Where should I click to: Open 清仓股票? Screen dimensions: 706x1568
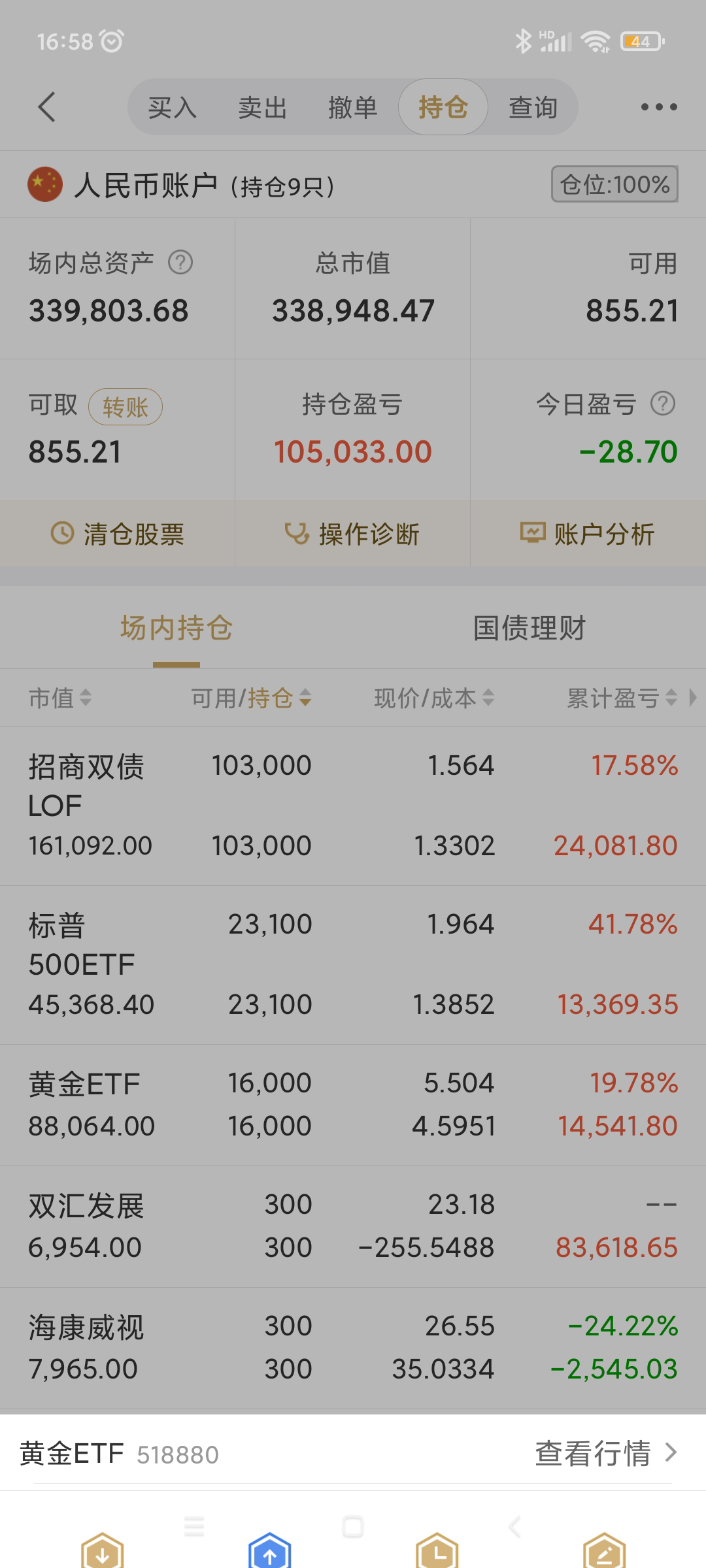[x=118, y=534]
